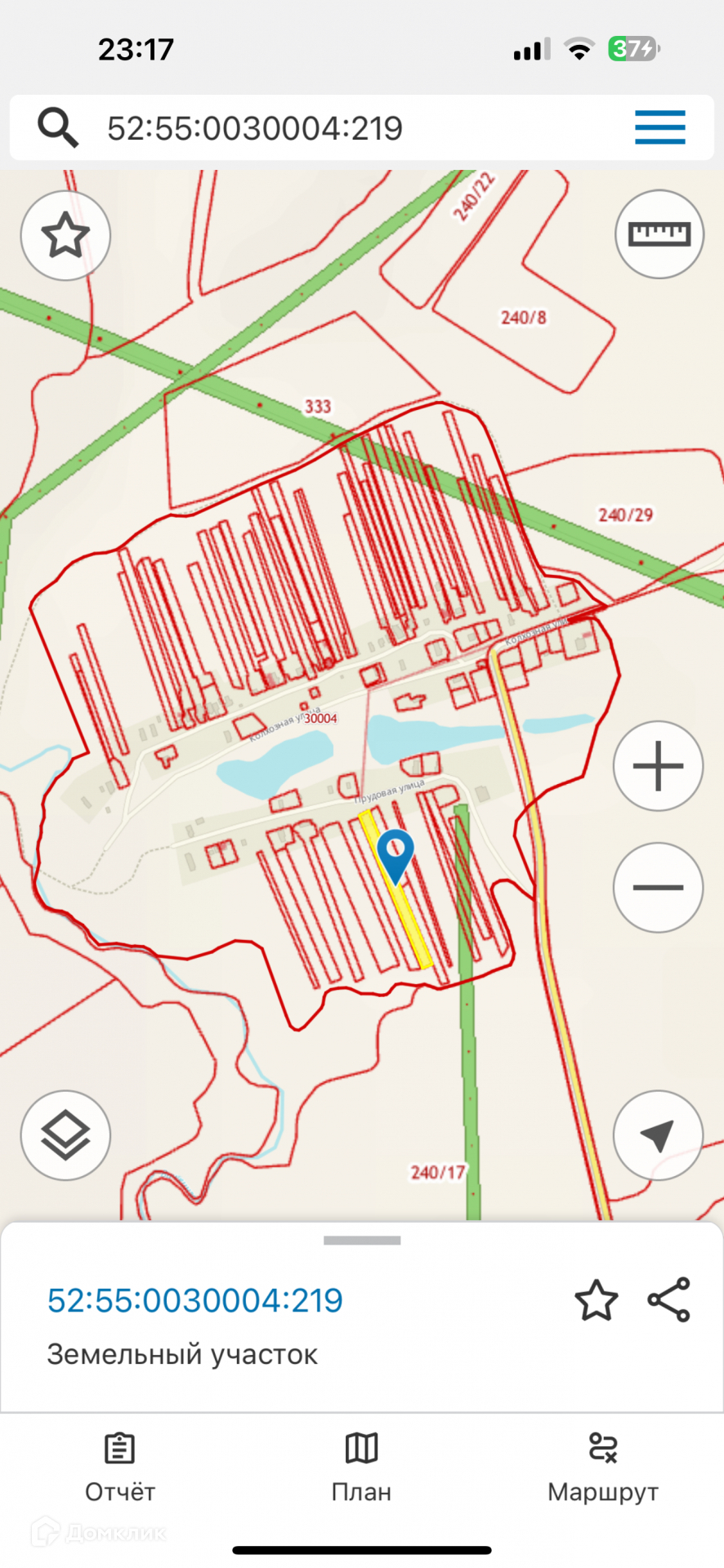
Task: Share the land parcel info
Action: pyautogui.click(x=669, y=1300)
